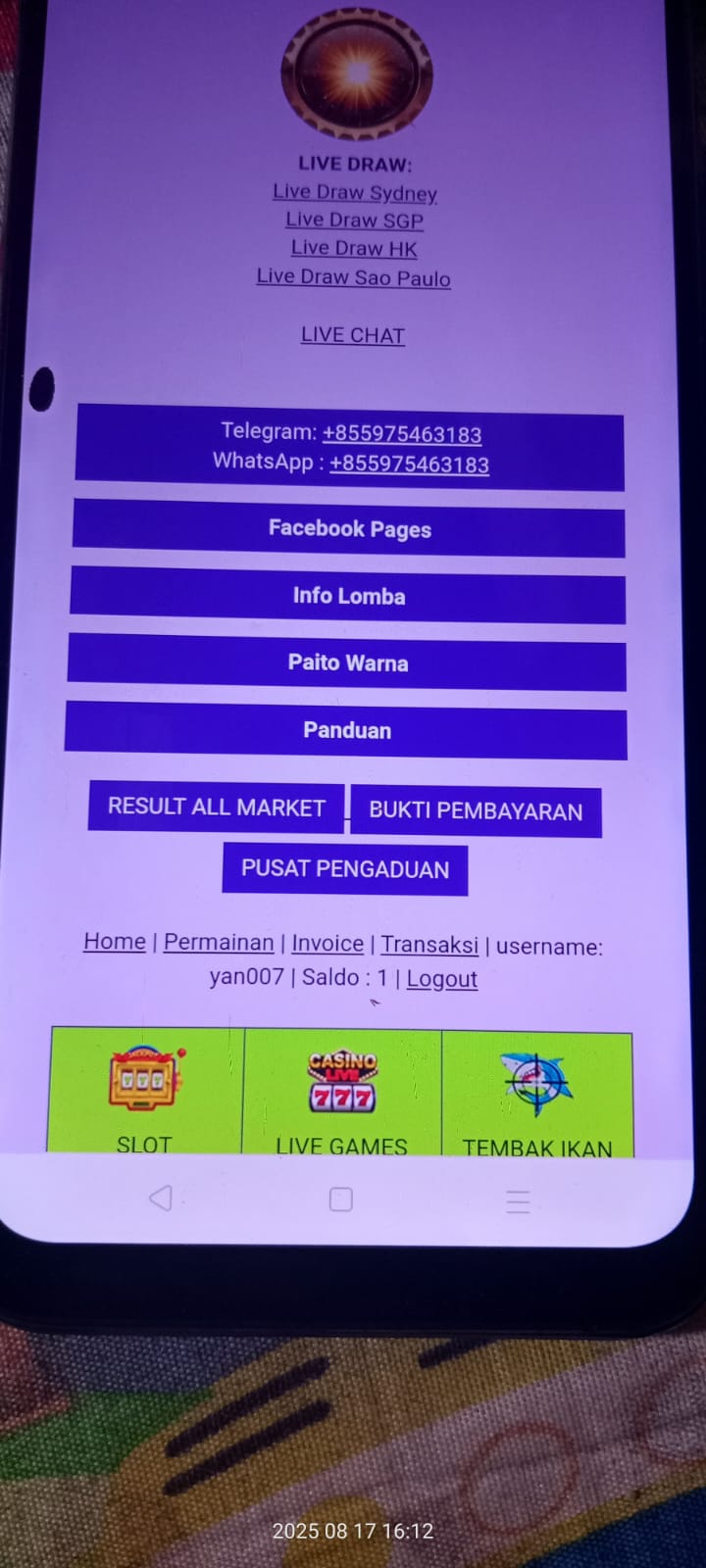Open the Invoice link
The image size is (706, 1568).
[x=328, y=944]
